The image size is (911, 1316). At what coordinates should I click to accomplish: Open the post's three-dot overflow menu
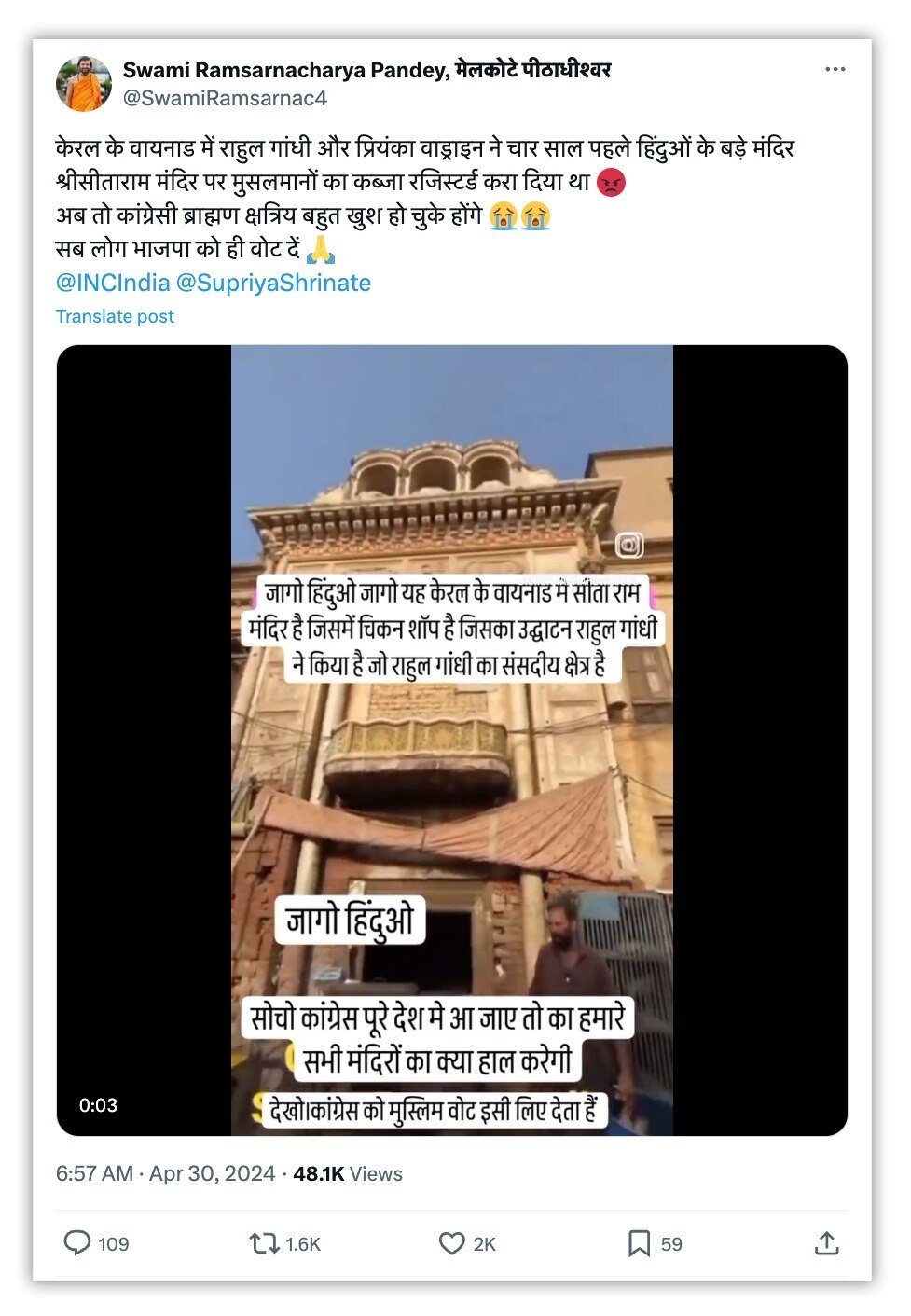coord(835,69)
